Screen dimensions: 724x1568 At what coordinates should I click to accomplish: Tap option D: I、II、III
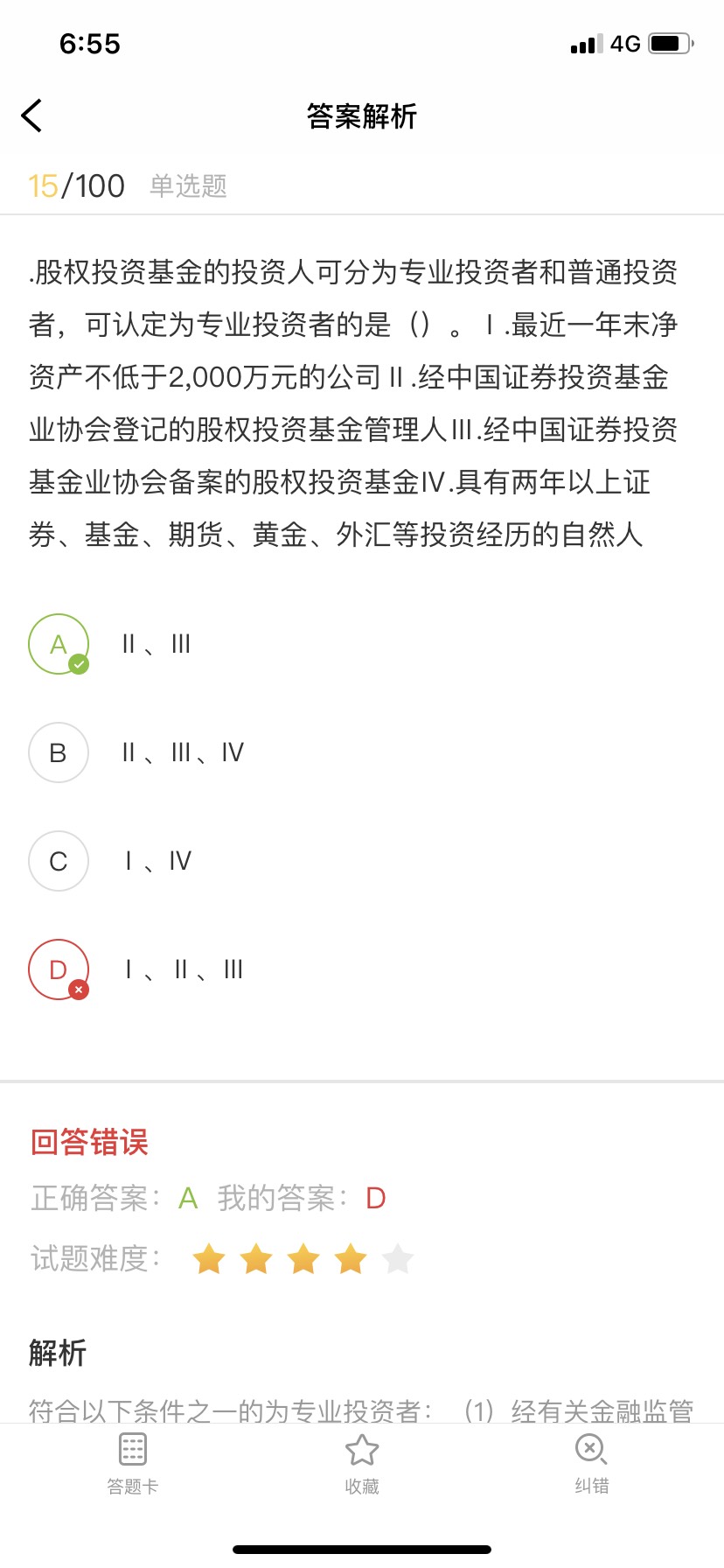pos(59,969)
